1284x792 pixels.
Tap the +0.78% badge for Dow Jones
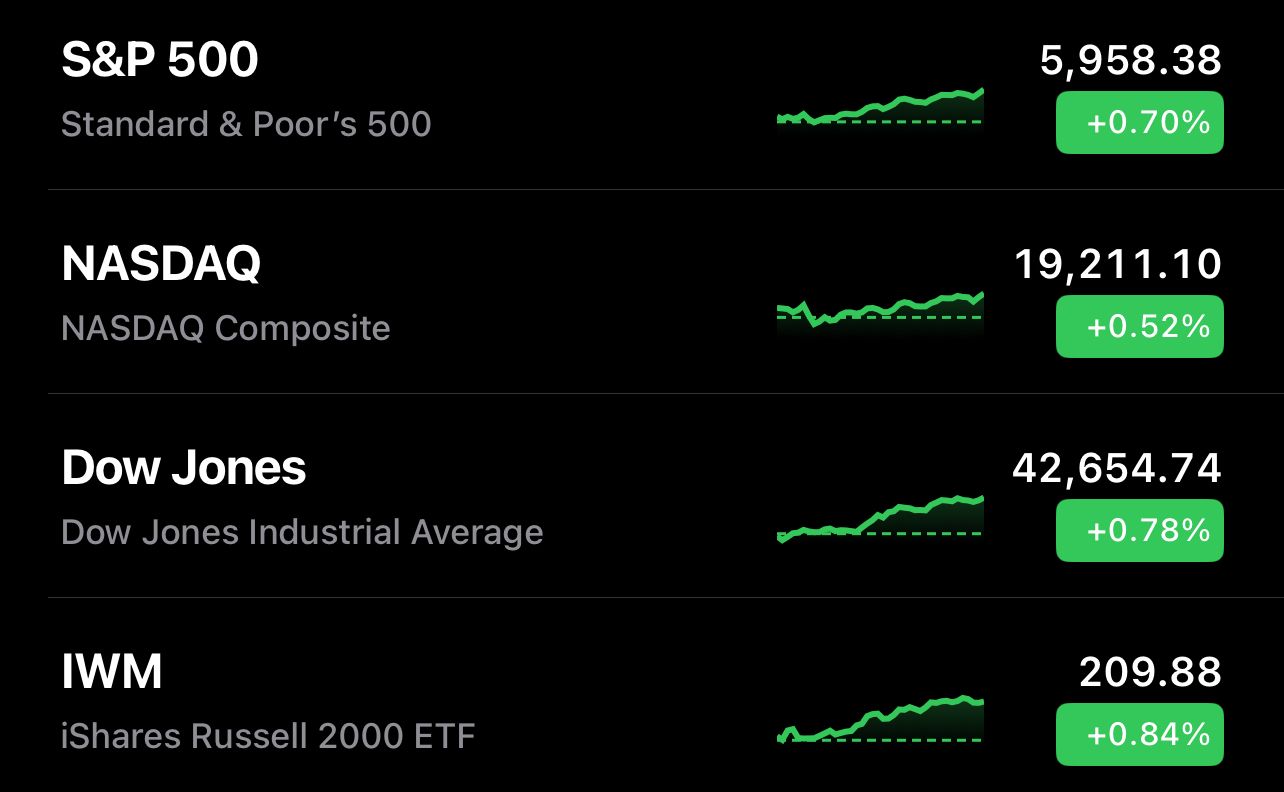pyautogui.click(x=1139, y=530)
